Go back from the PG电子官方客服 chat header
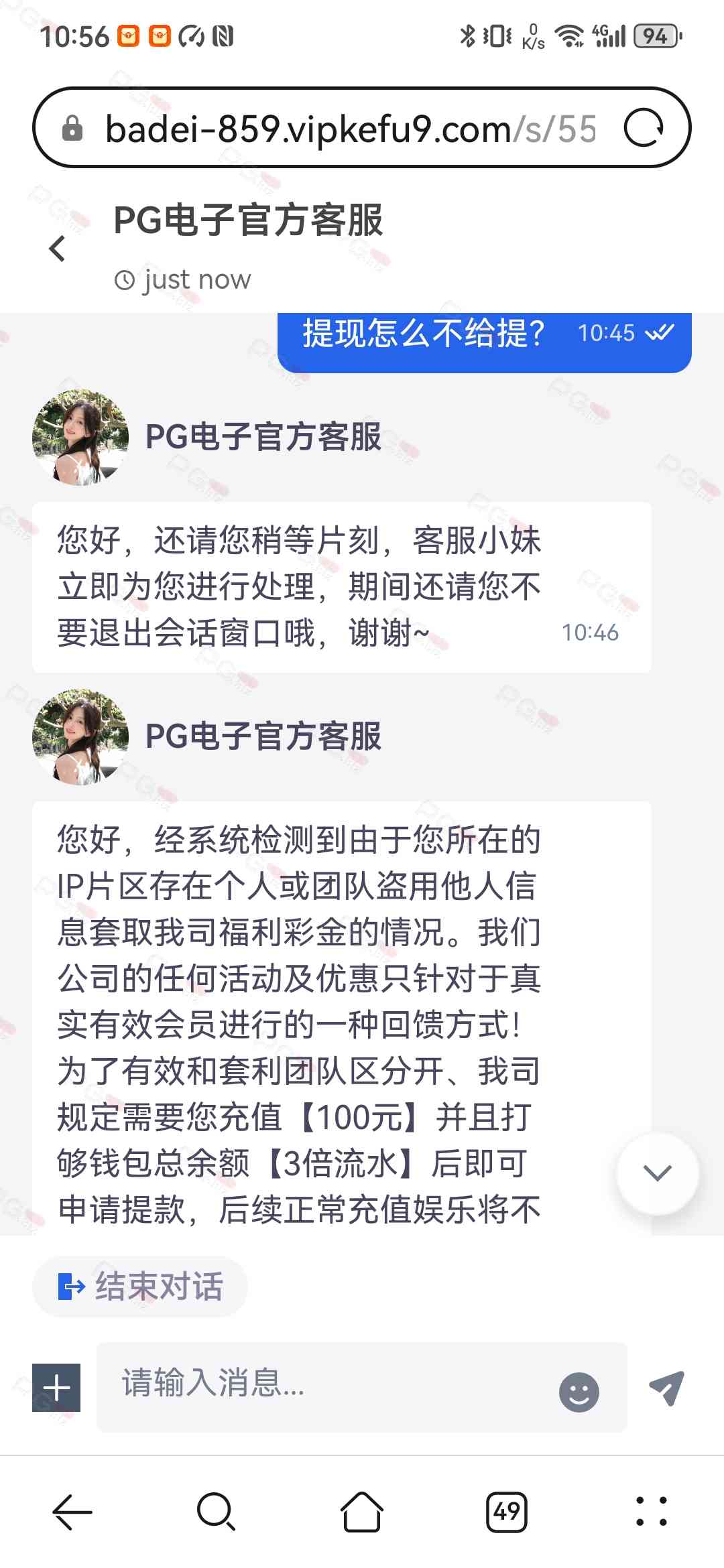724x1568 pixels. [x=58, y=249]
